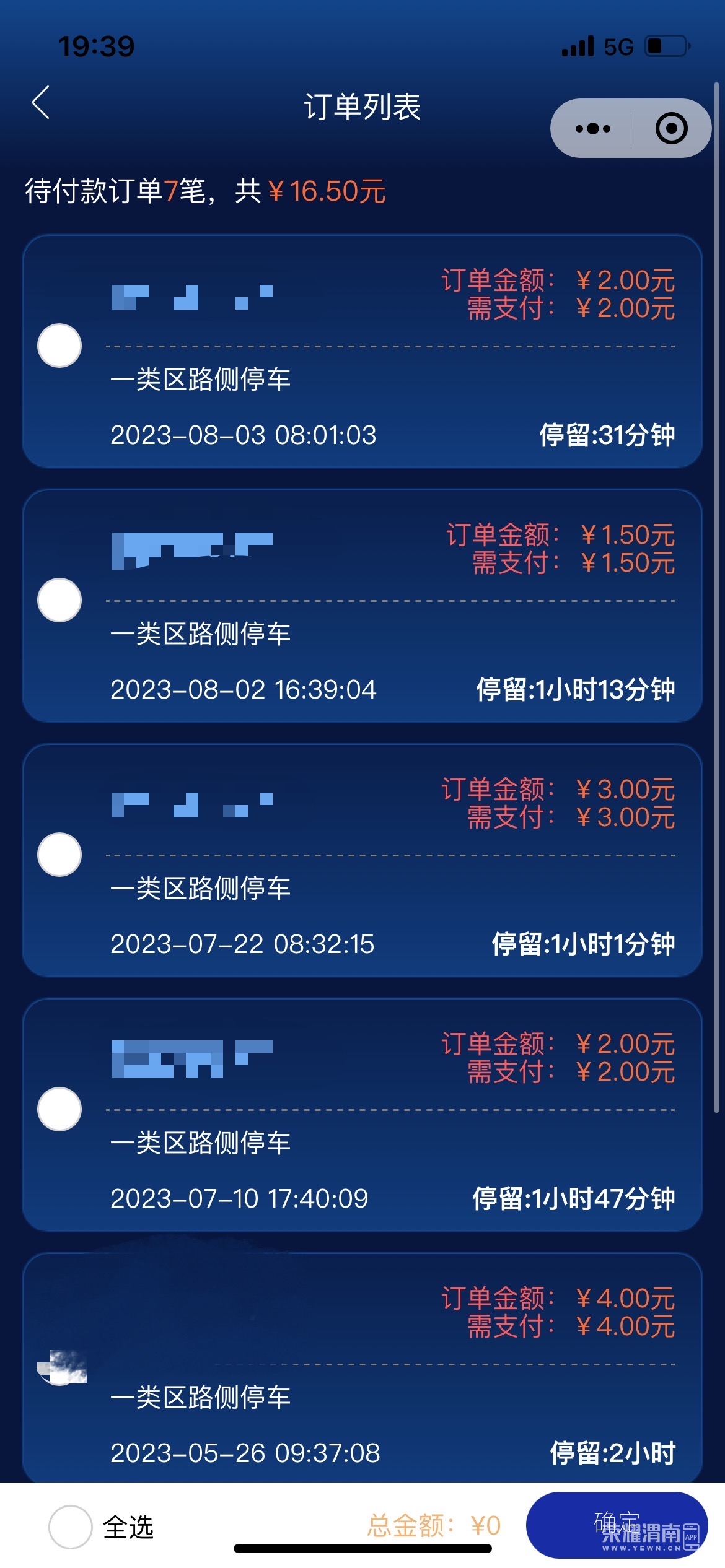Tap the back arrow to leave order list
This screenshot has height=1568, width=725.
(41, 102)
